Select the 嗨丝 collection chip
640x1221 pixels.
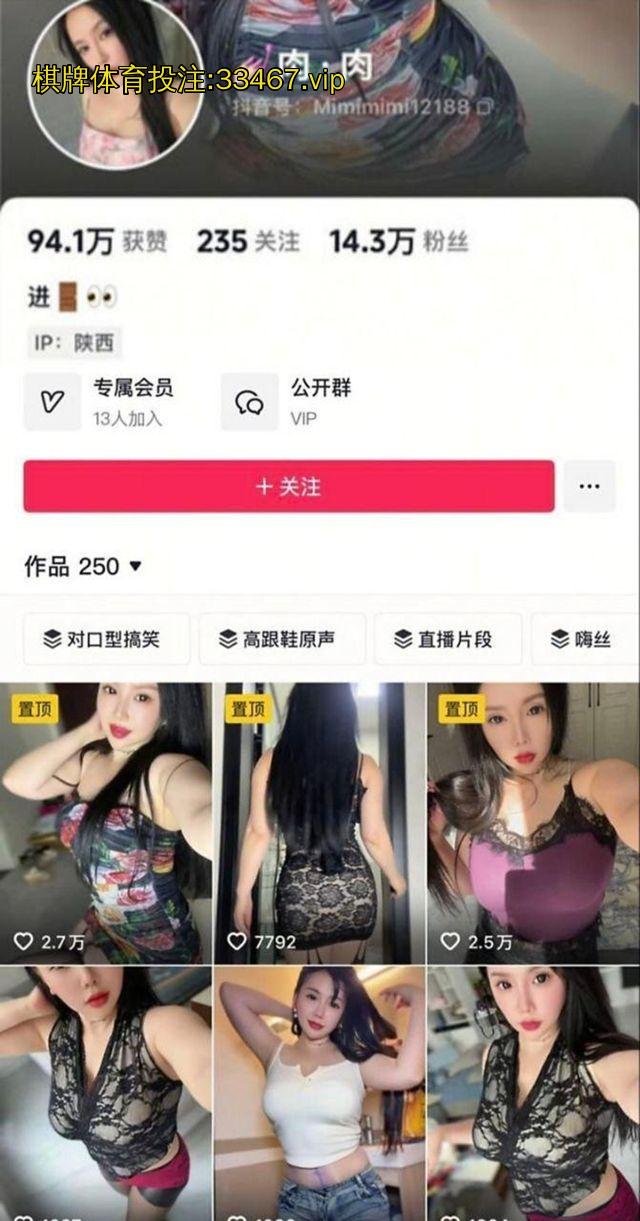pos(585,639)
